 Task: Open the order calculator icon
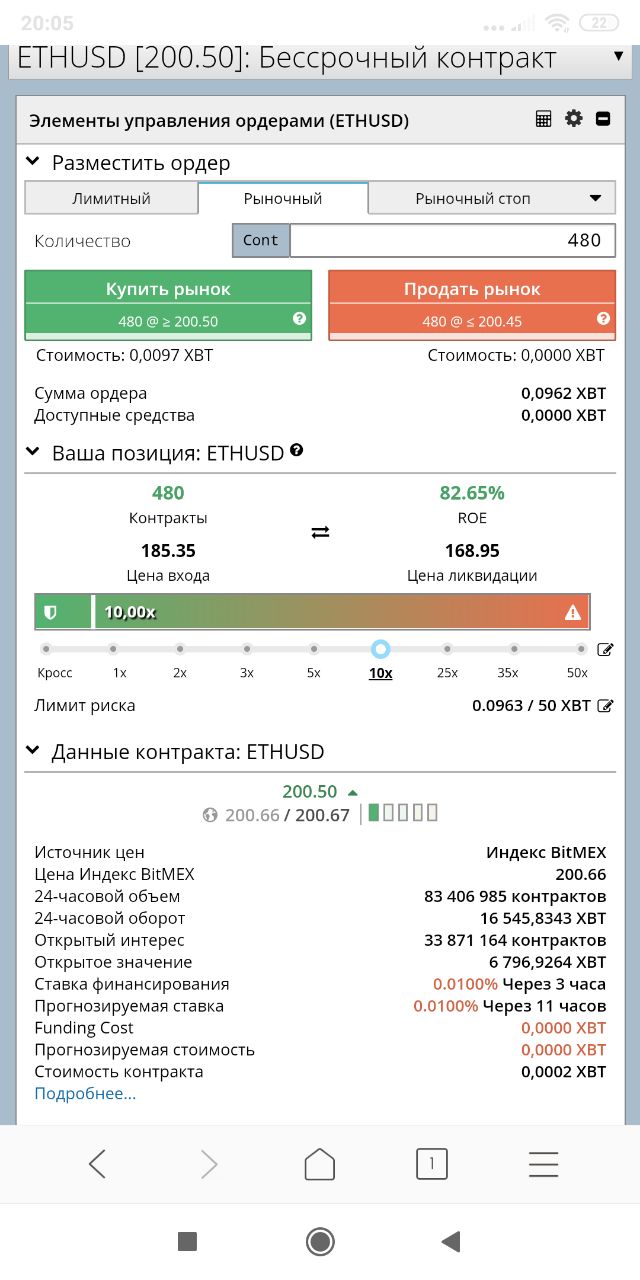coord(544,119)
